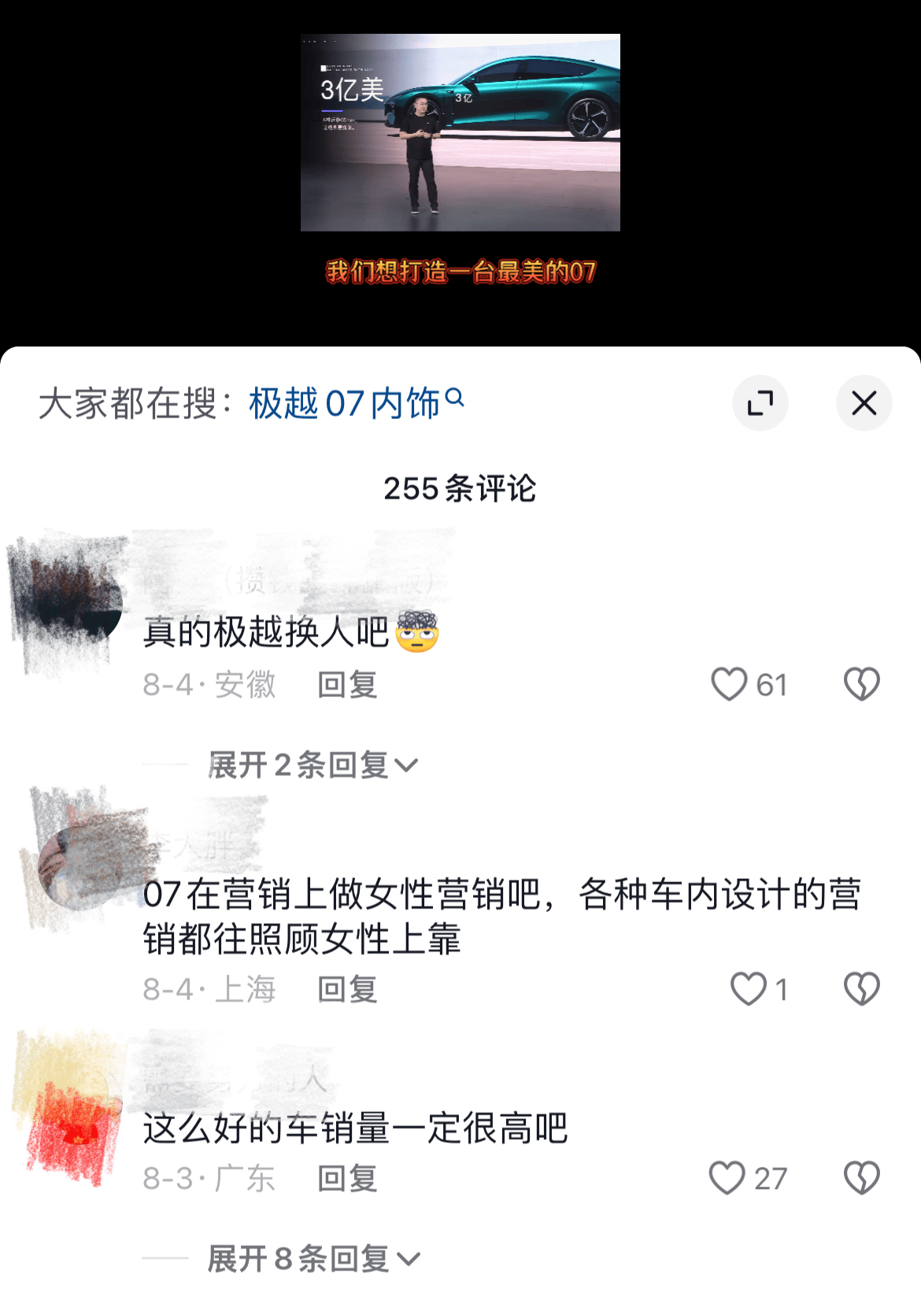This screenshot has width=921, height=1316.
Task: Expand 2 replies under first comment
Action: pos(313,765)
